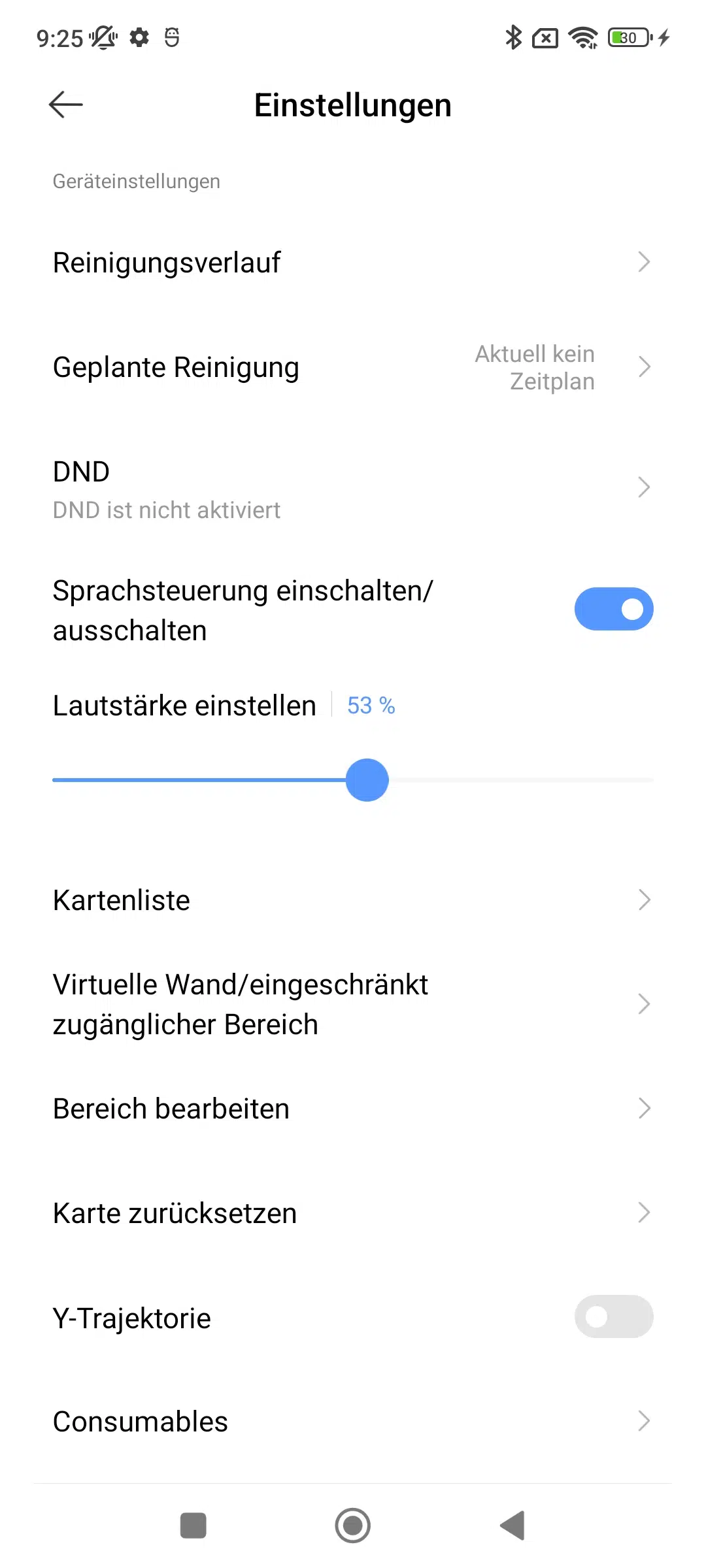Open Bereich bearbeiten

coord(353,1108)
